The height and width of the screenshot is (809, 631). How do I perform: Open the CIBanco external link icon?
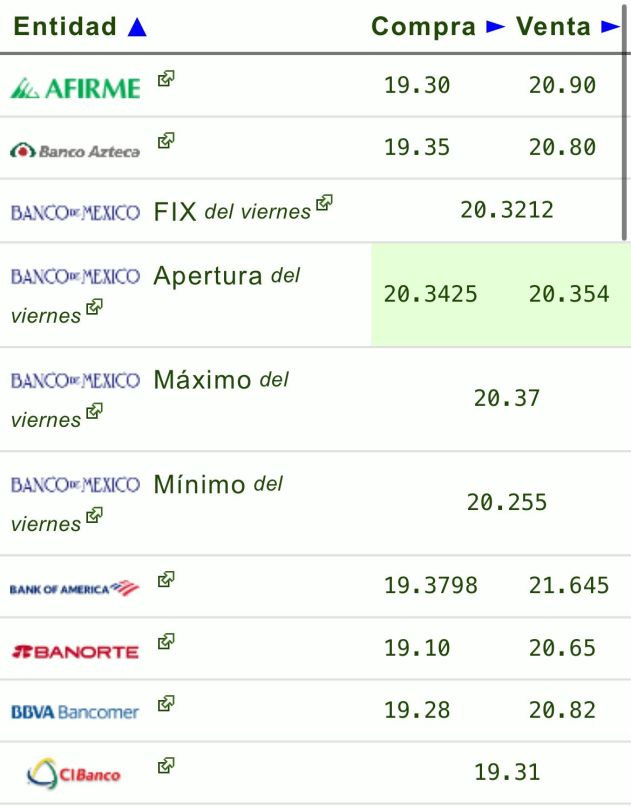(x=166, y=767)
